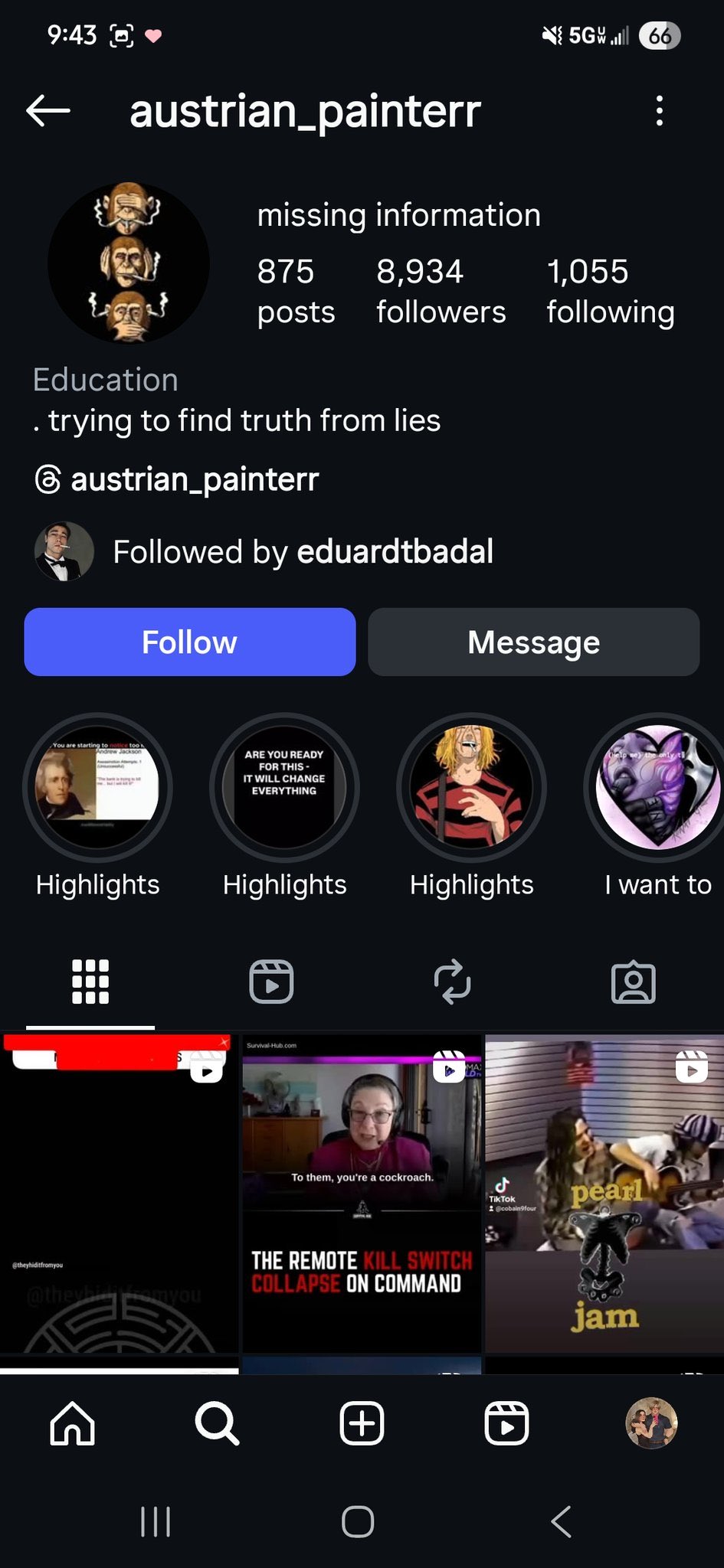Open the 'Remote Kill Switch' reel
The height and width of the screenshot is (1568, 724).
(362, 1193)
